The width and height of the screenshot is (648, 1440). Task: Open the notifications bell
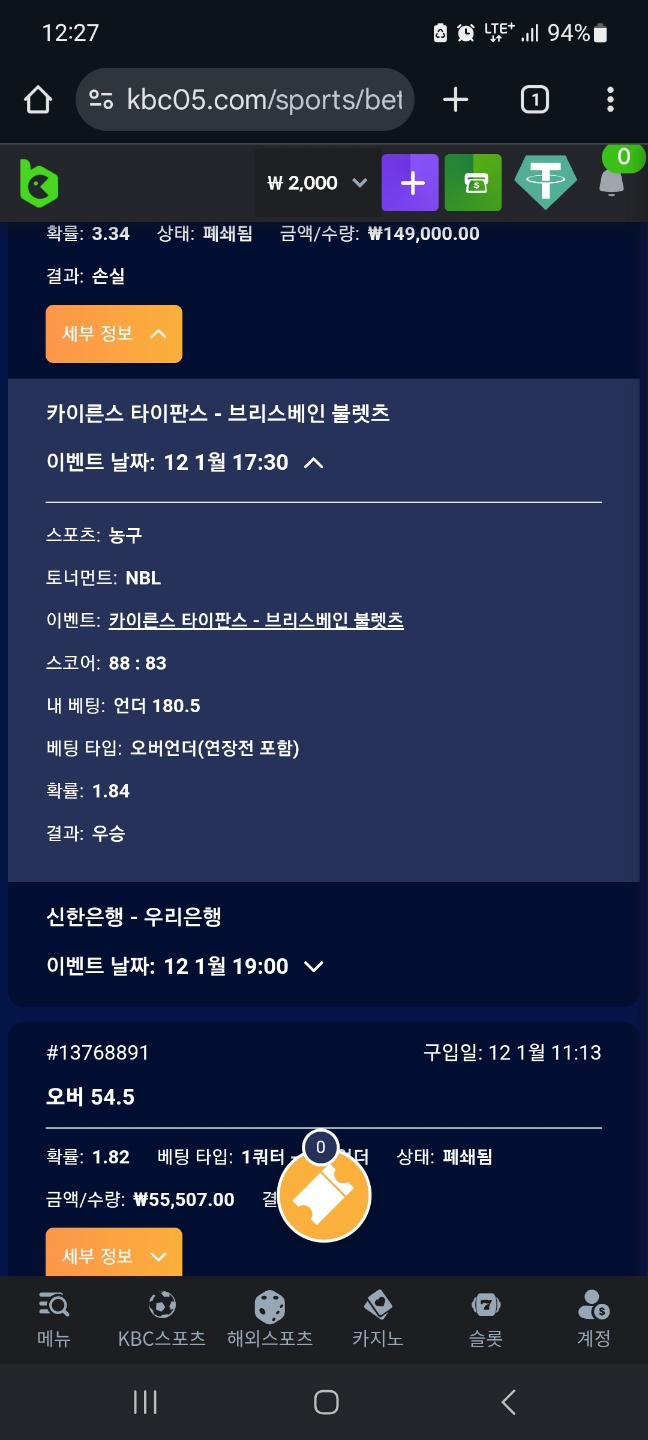pos(611,181)
